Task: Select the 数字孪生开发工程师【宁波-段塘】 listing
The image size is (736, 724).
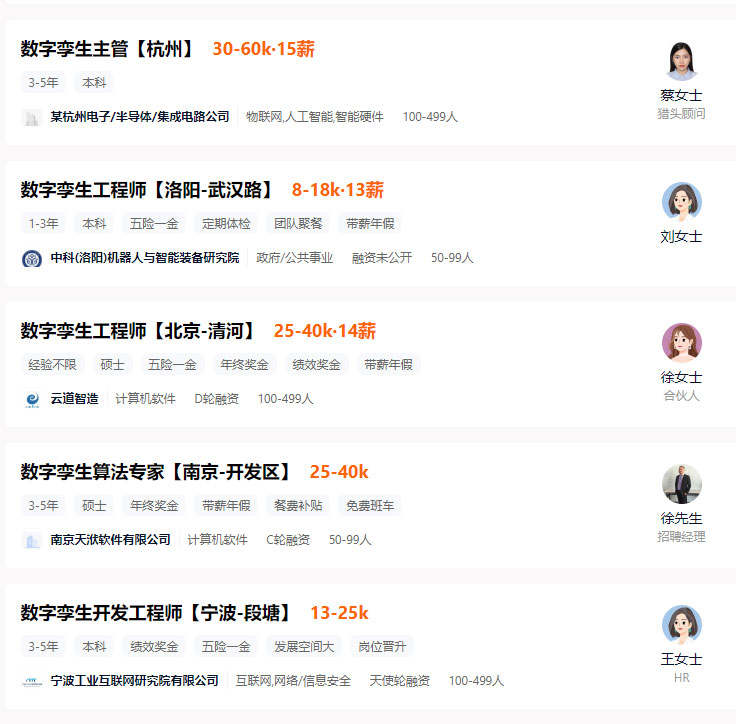Action: [156, 613]
